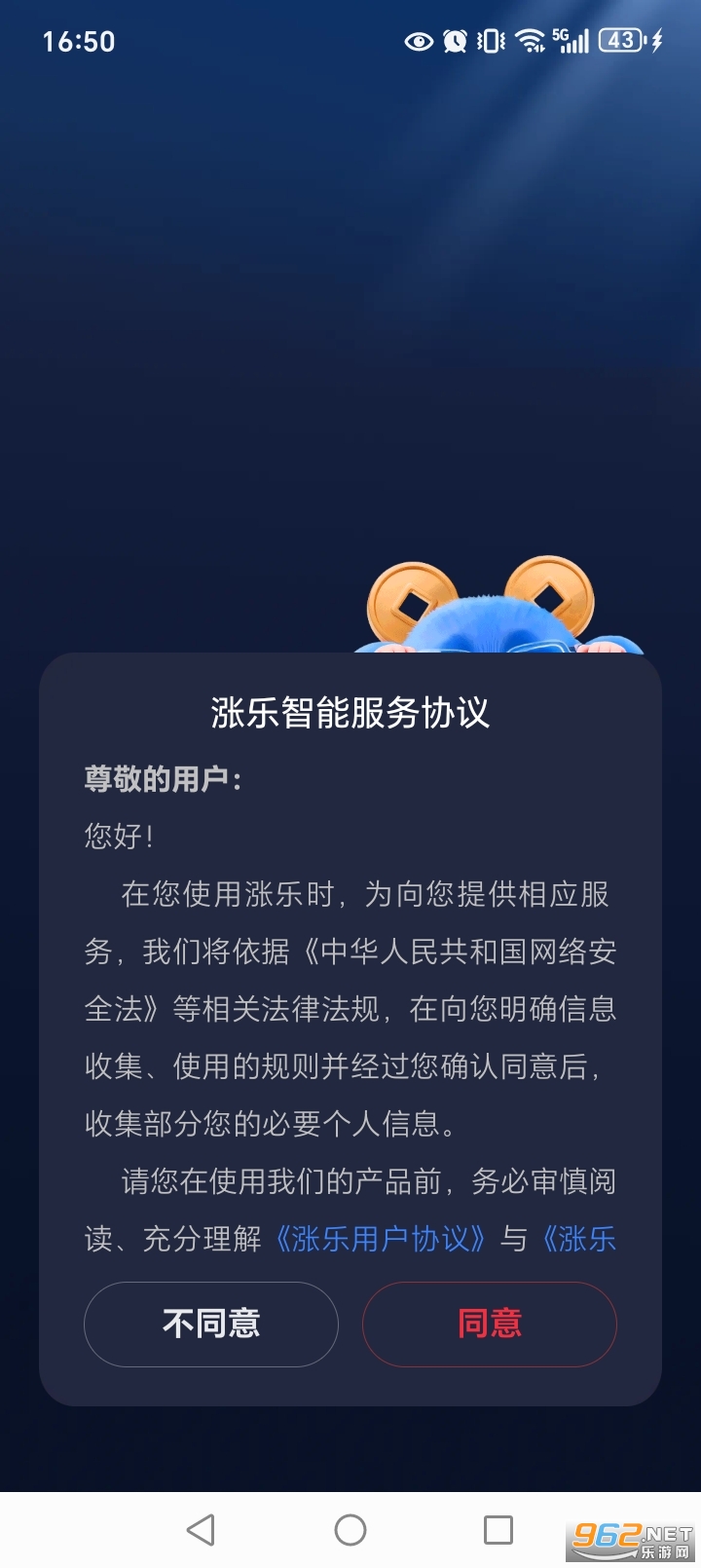This screenshot has width=701, height=1568.
Task: Tap the home circle navigation button
Action: click(350, 1529)
